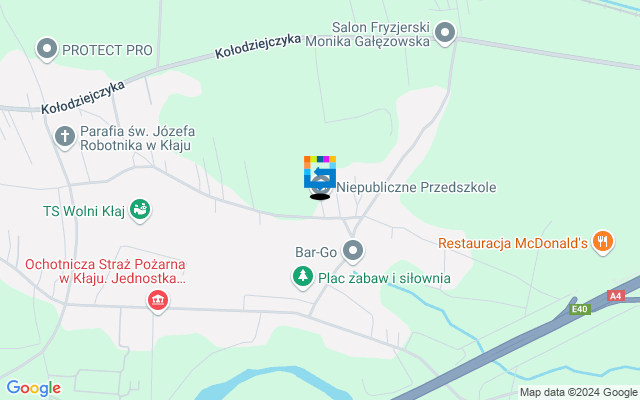Viewport: 640px width, 400px height.
Task: Select Ochotnicza Straż Pożarna marker
Action: click(x=157, y=300)
